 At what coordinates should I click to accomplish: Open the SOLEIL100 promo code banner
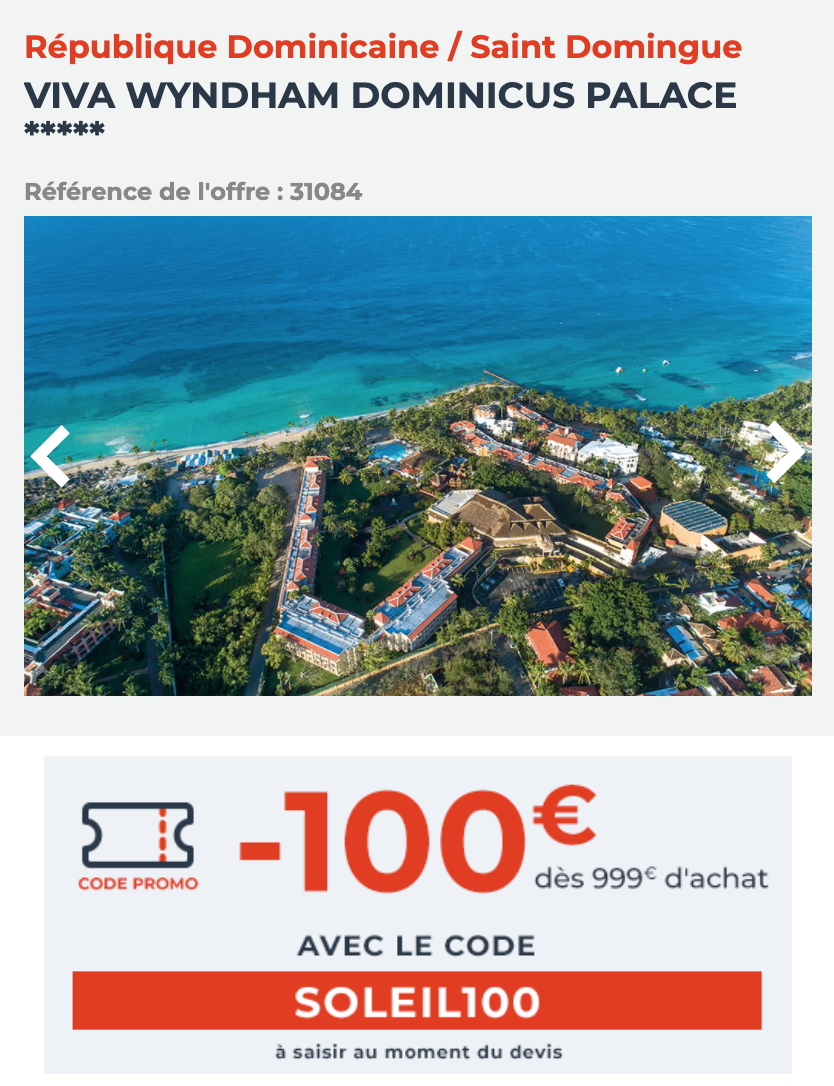pos(417,1000)
